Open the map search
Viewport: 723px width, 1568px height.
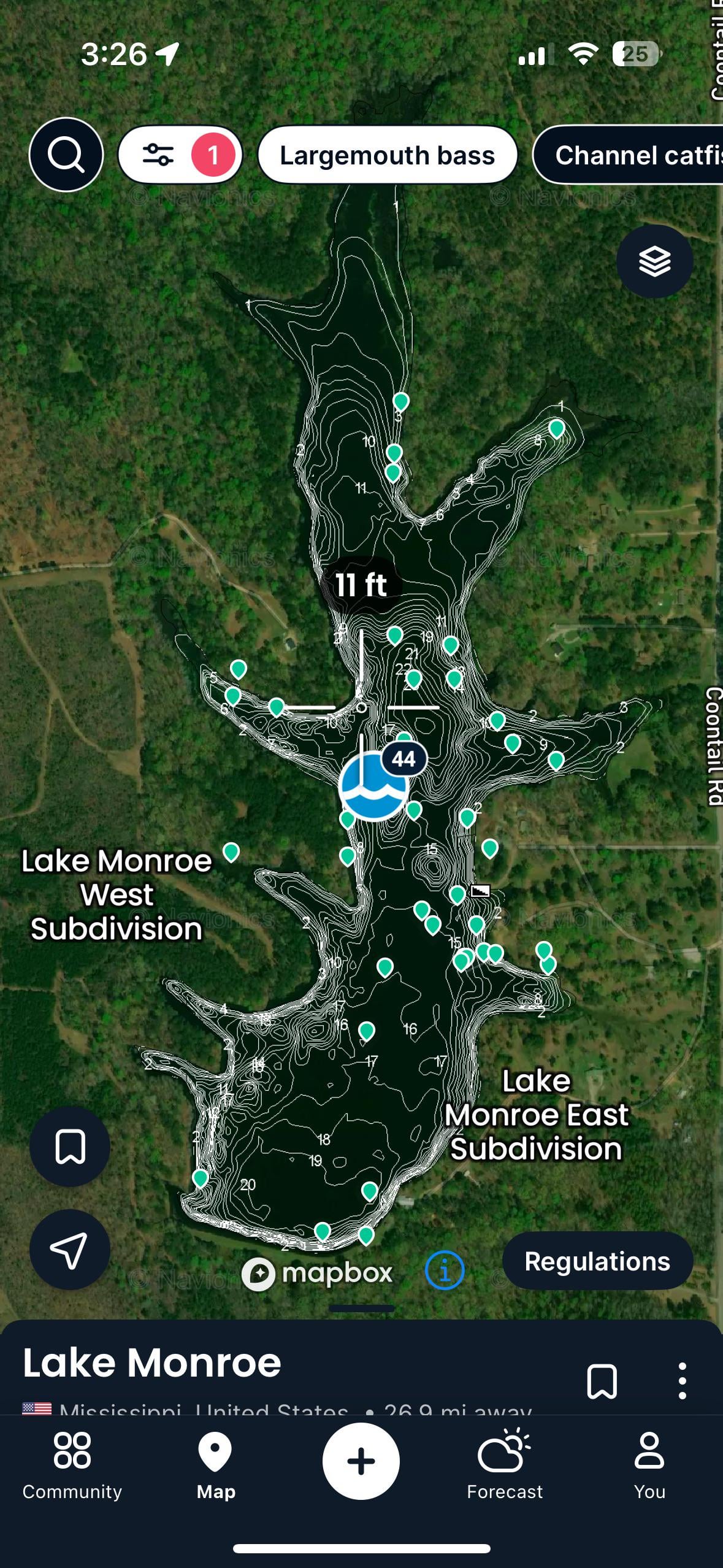click(66, 155)
